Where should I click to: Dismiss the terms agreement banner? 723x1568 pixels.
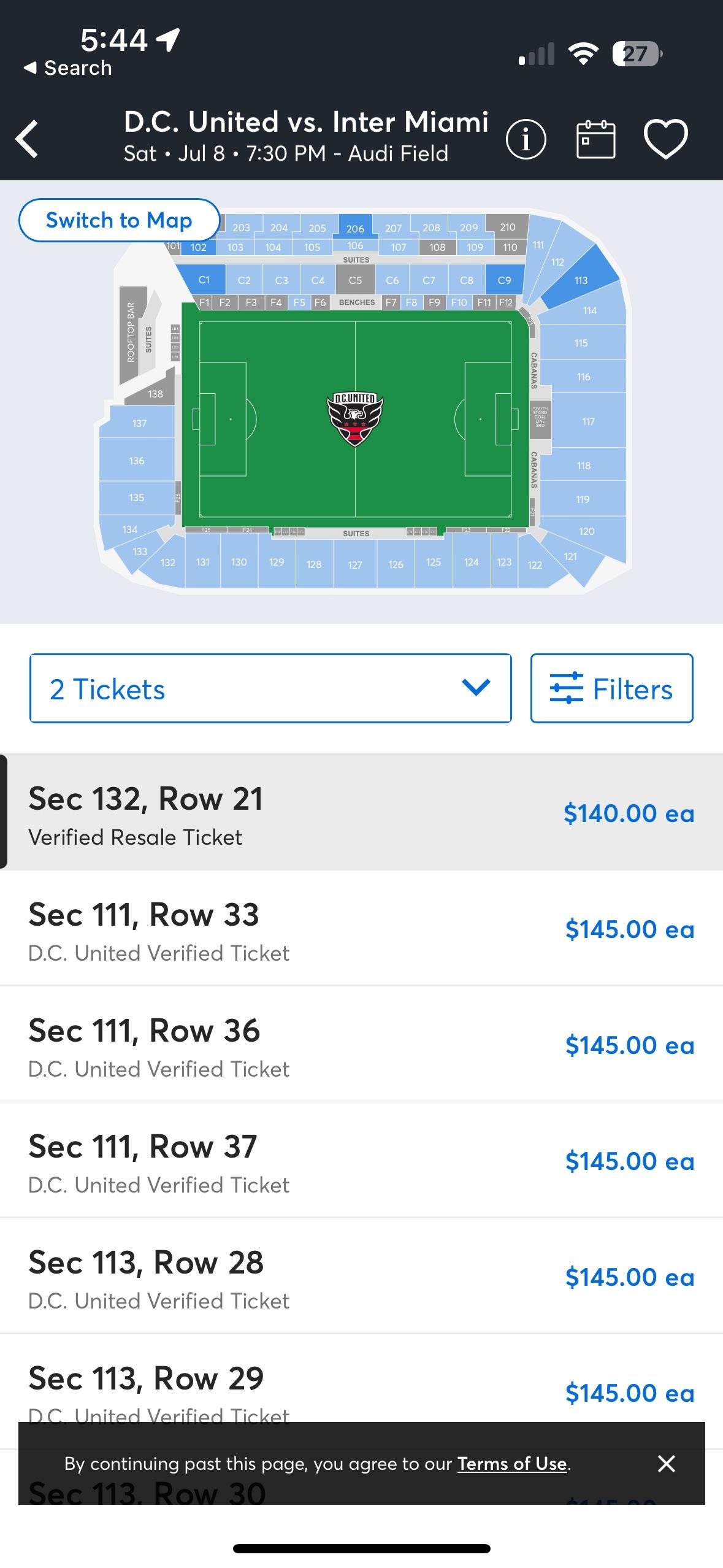[x=666, y=1464]
